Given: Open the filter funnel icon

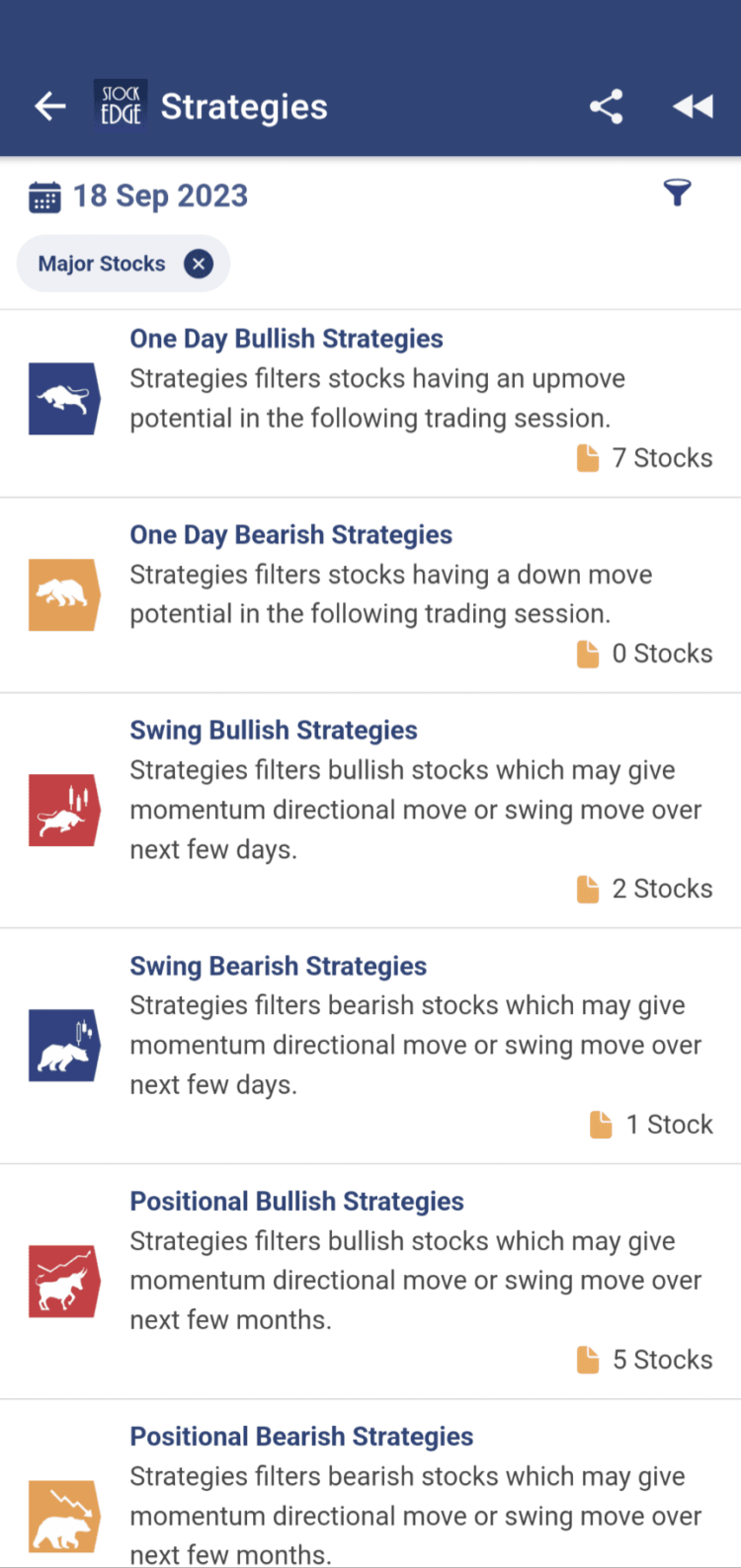Looking at the screenshot, I should [678, 193].
